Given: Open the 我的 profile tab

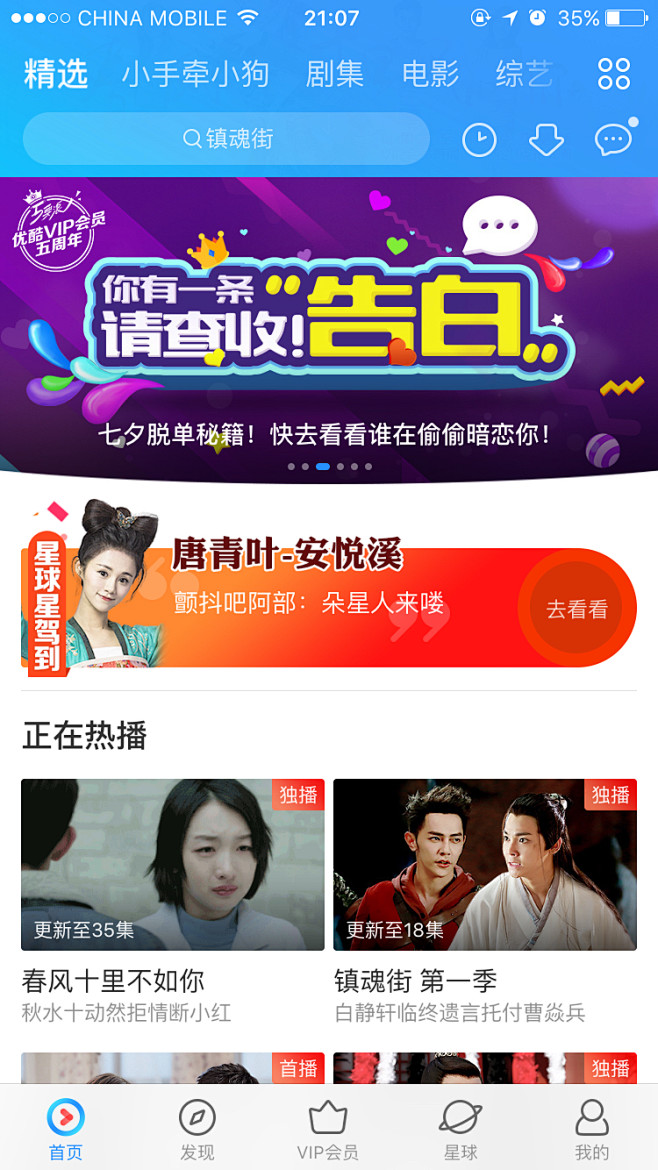Looking at the screenshot, I should point(592,1130).
